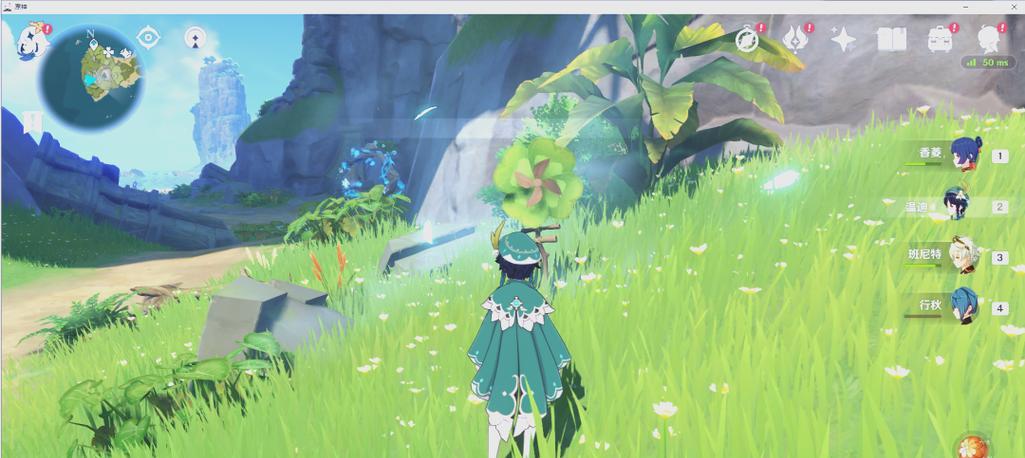The width and height of the screenshot is (1025, 458).
Task: Open the battle pass wings icon
Action: coord(795,39)
